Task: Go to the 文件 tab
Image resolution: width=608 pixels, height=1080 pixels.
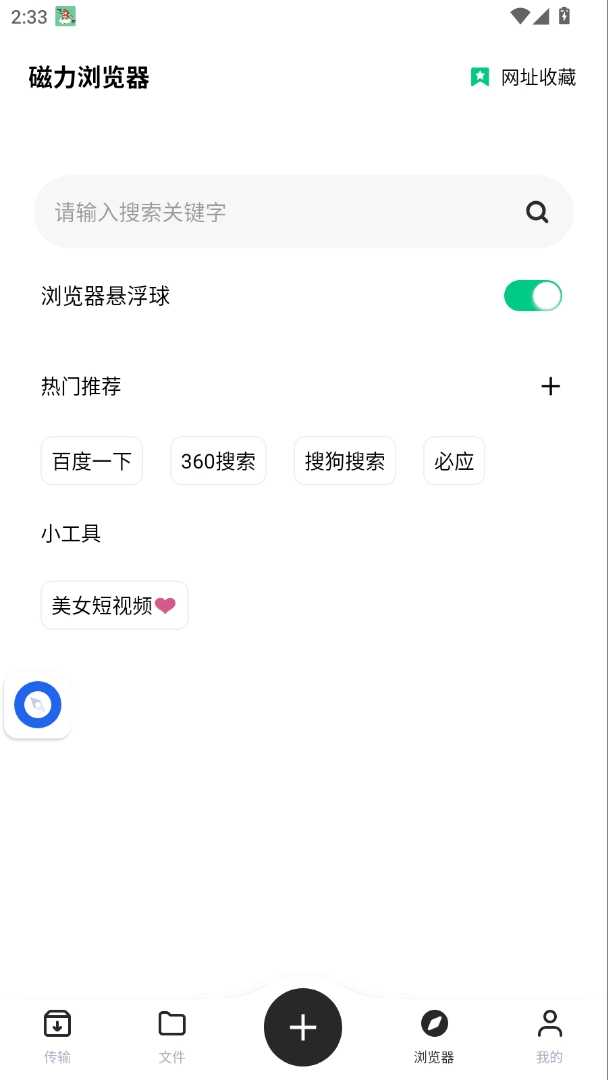Action: coord(172,1035)
